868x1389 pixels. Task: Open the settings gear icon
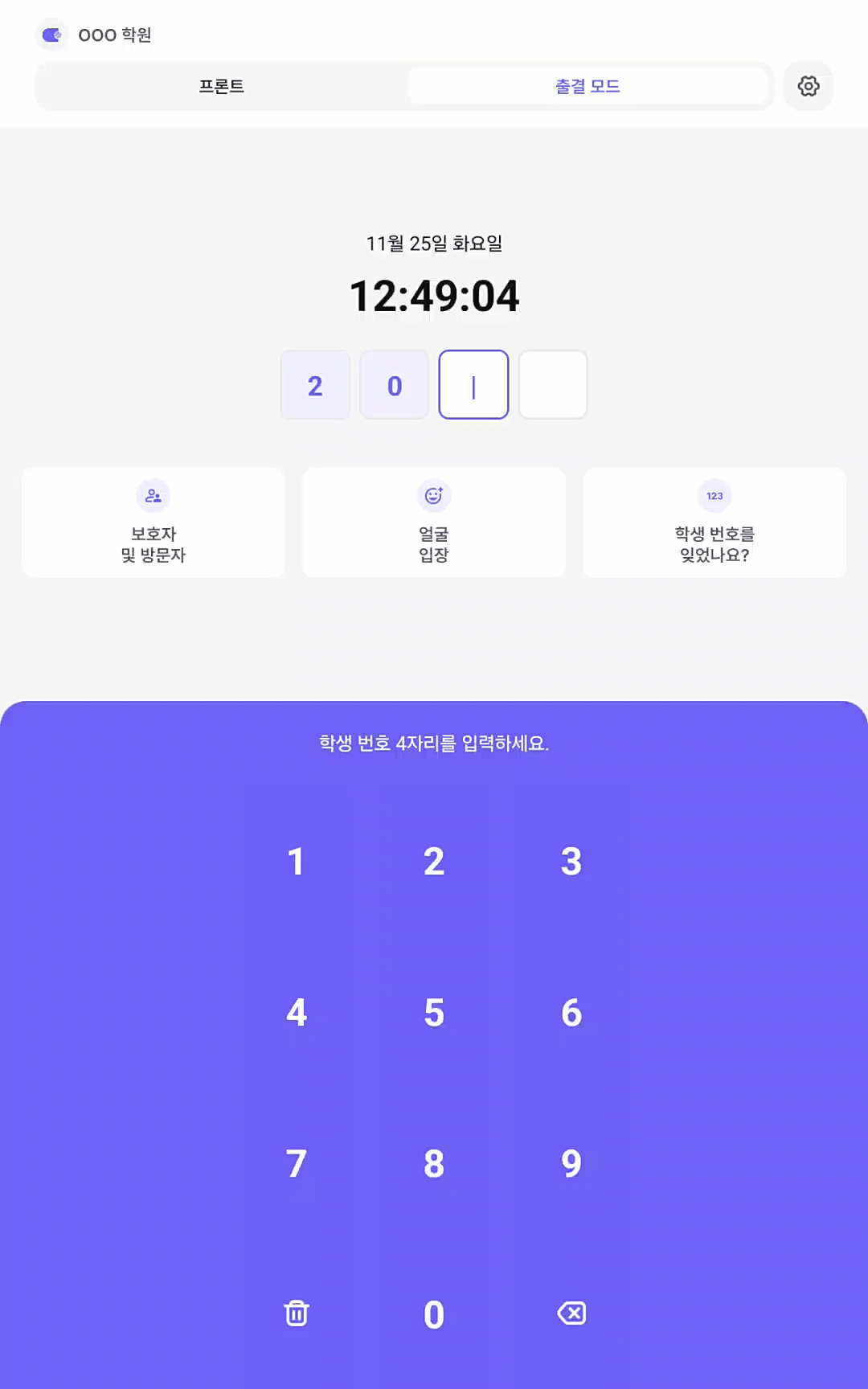point(809,86)
